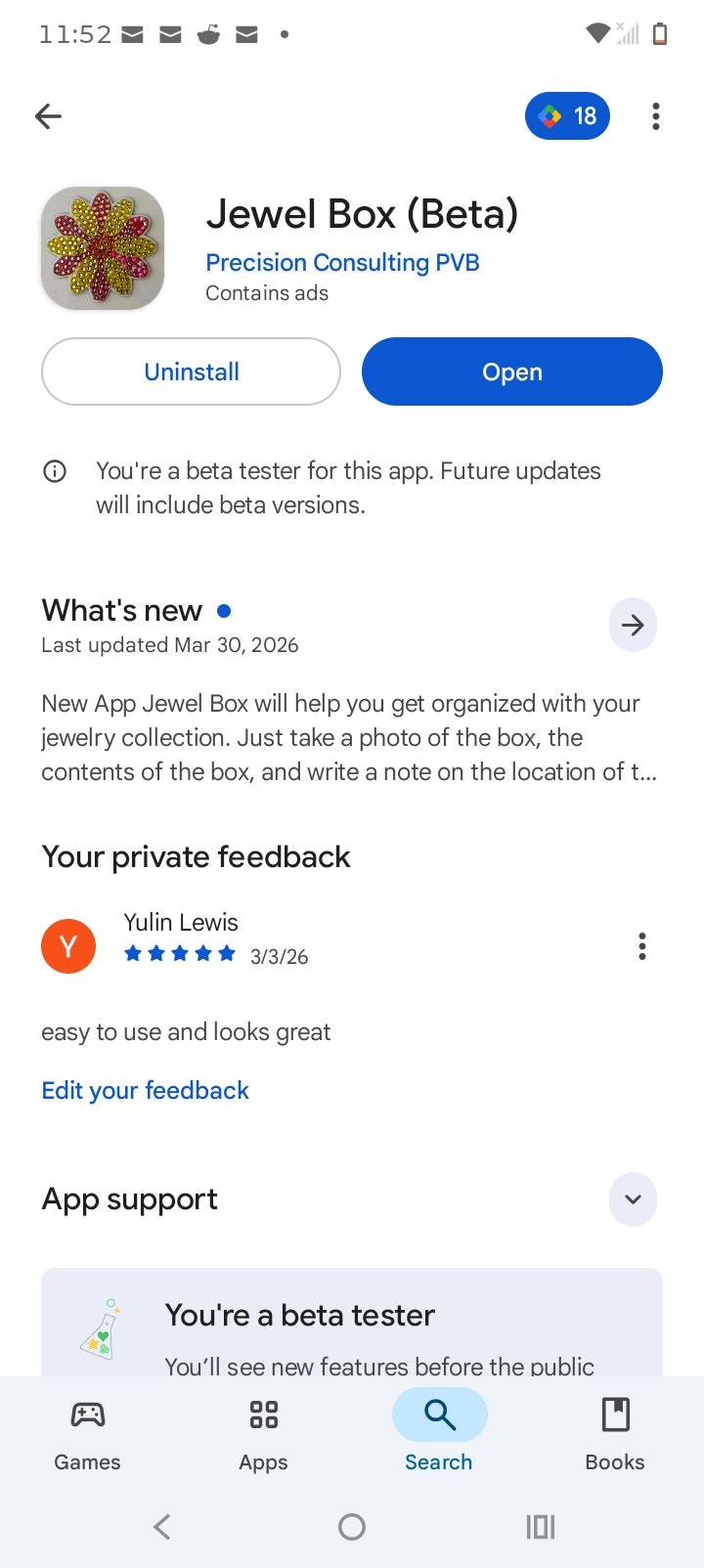This screenshot has height=1568, width=704.
Task: Open the Books section icon
Action: (x=615, y=1414)
